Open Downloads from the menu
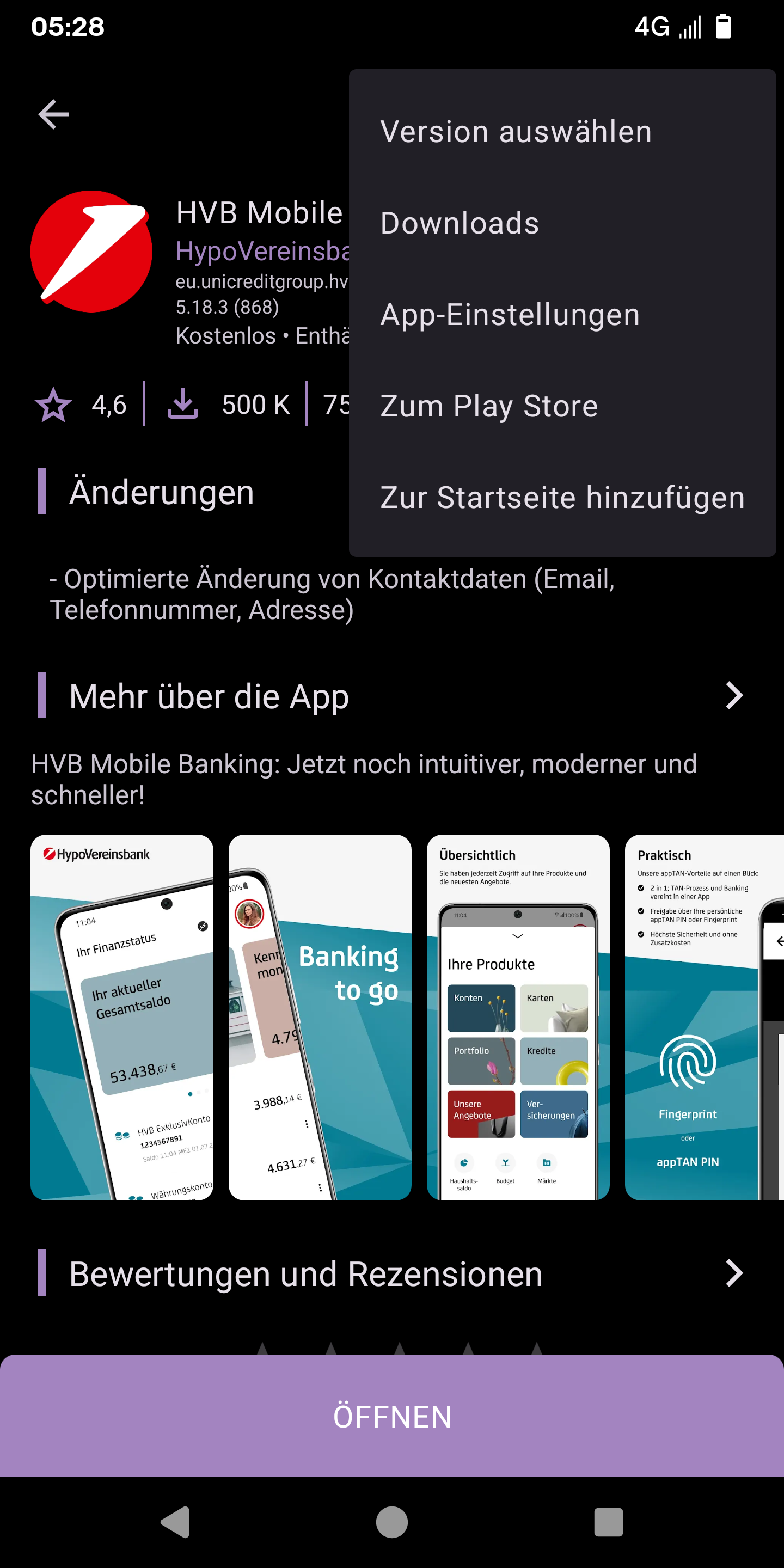The width and height of the screenshot is (784, 1568). 460,223
